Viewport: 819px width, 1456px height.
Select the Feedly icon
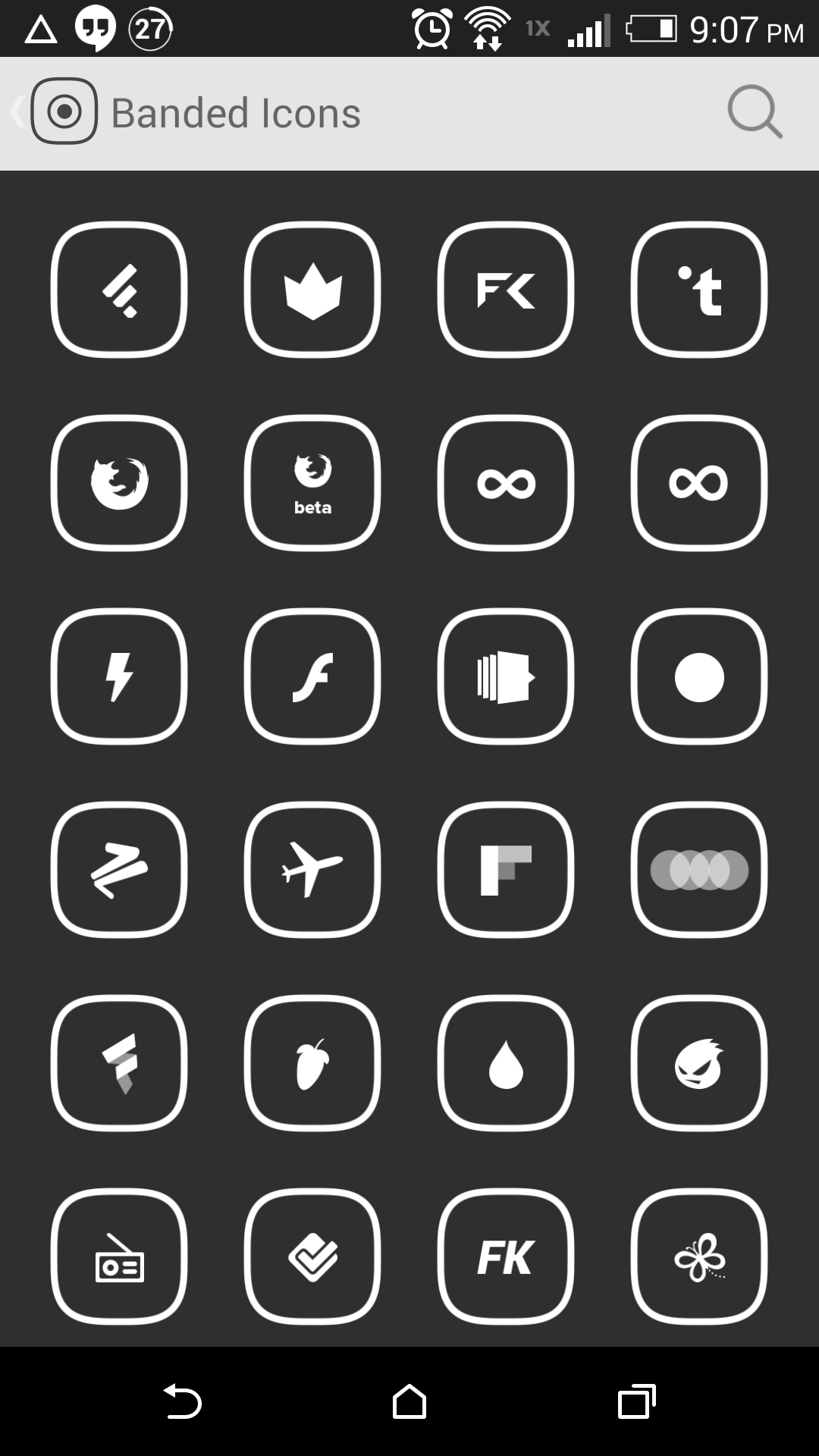(119, 290)
